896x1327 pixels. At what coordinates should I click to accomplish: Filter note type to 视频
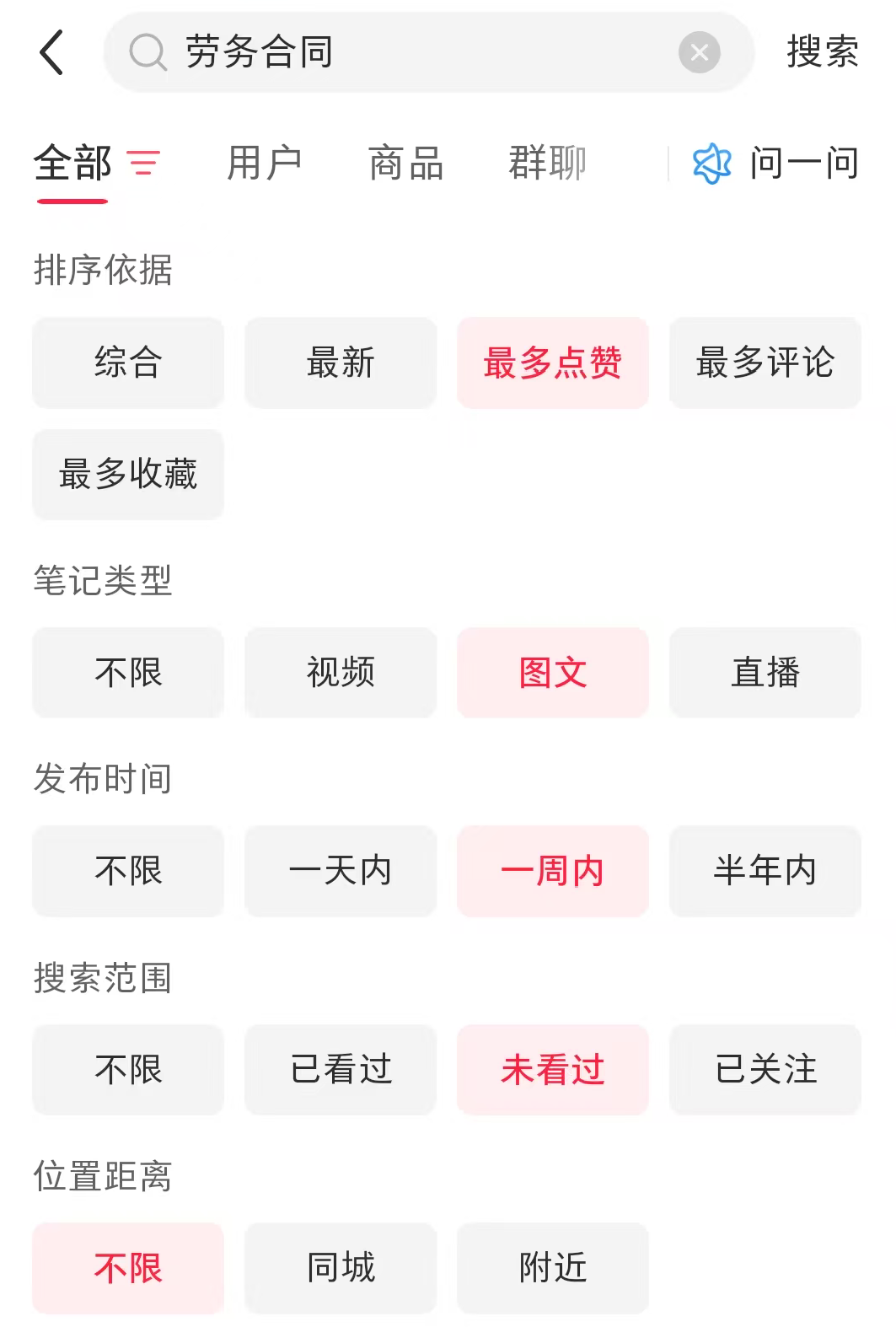341,673
